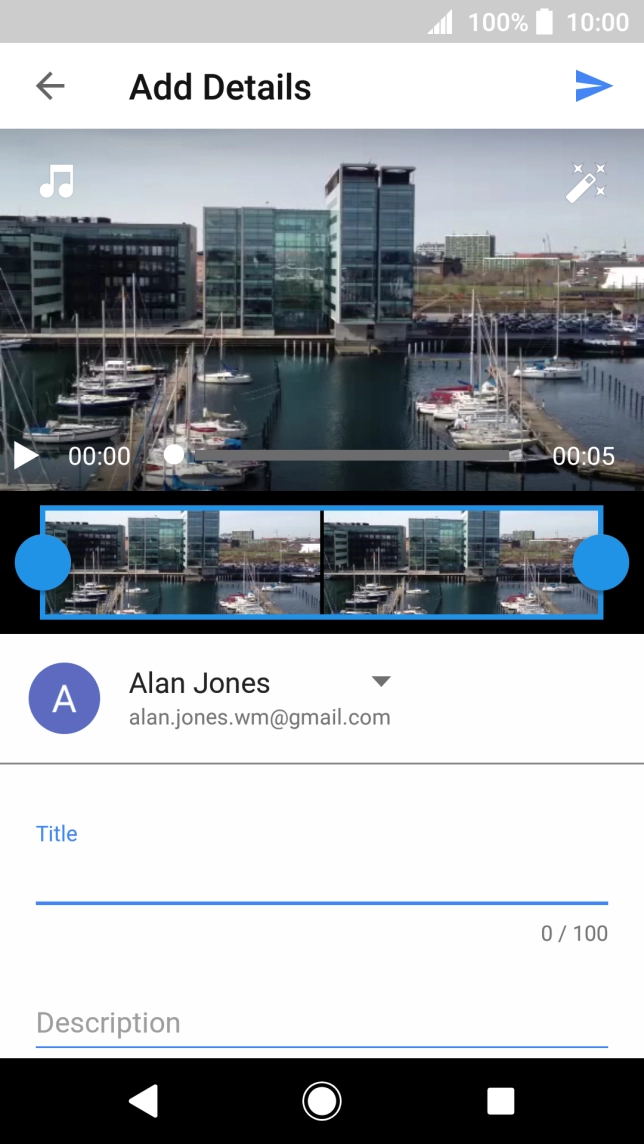The height and width of the screenshot is (1144, 644).
Task: Open the add music option
Action: (x=57, y=182)
